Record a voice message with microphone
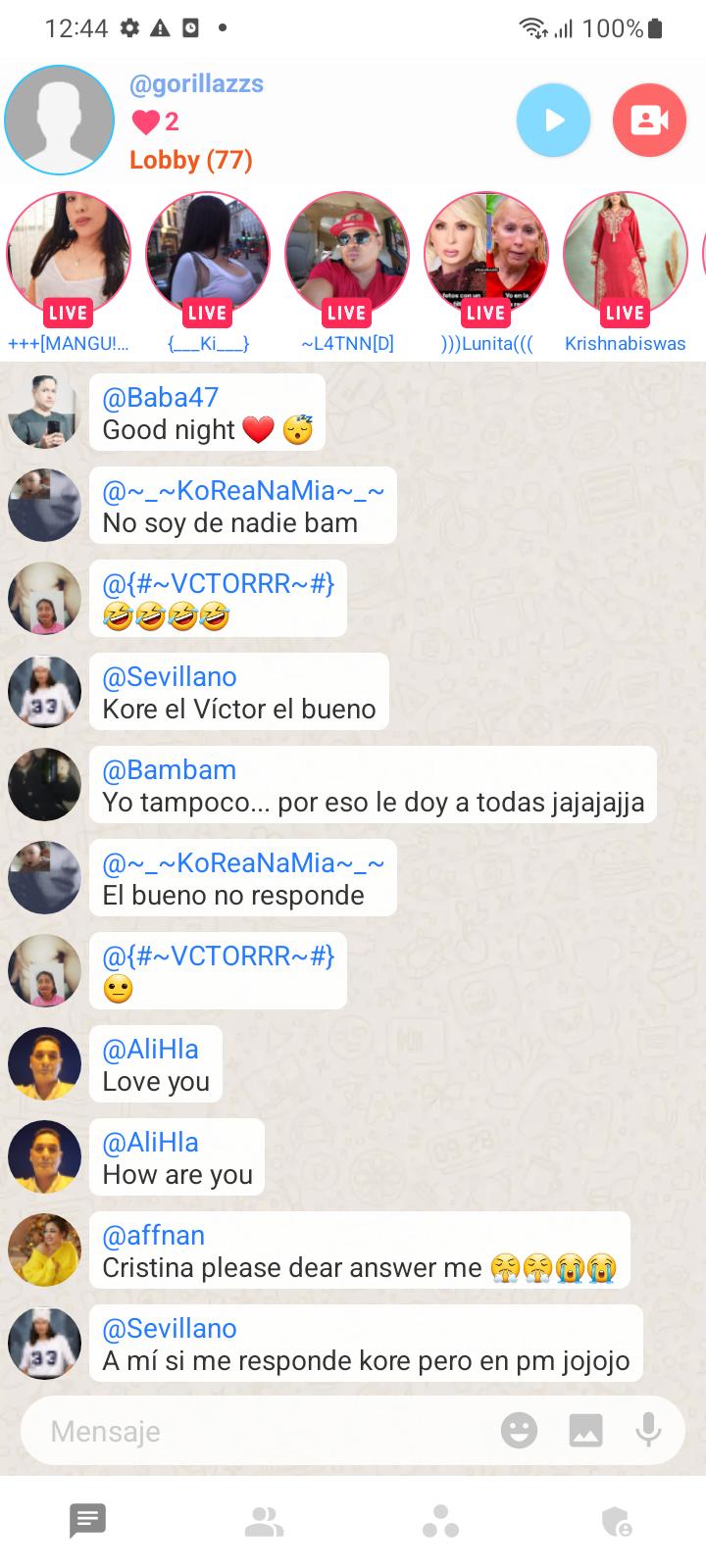706x1568 pixels. click(648, 1432)
